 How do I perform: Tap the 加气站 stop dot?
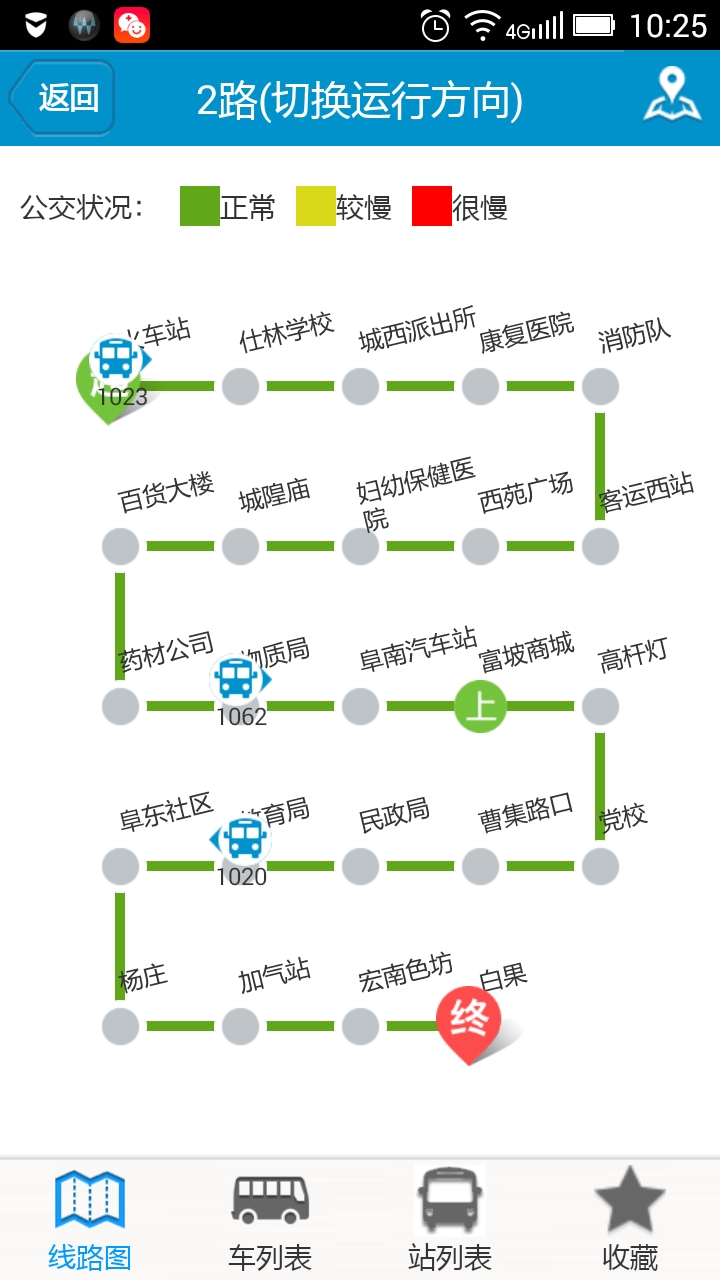pos(240,1026)
